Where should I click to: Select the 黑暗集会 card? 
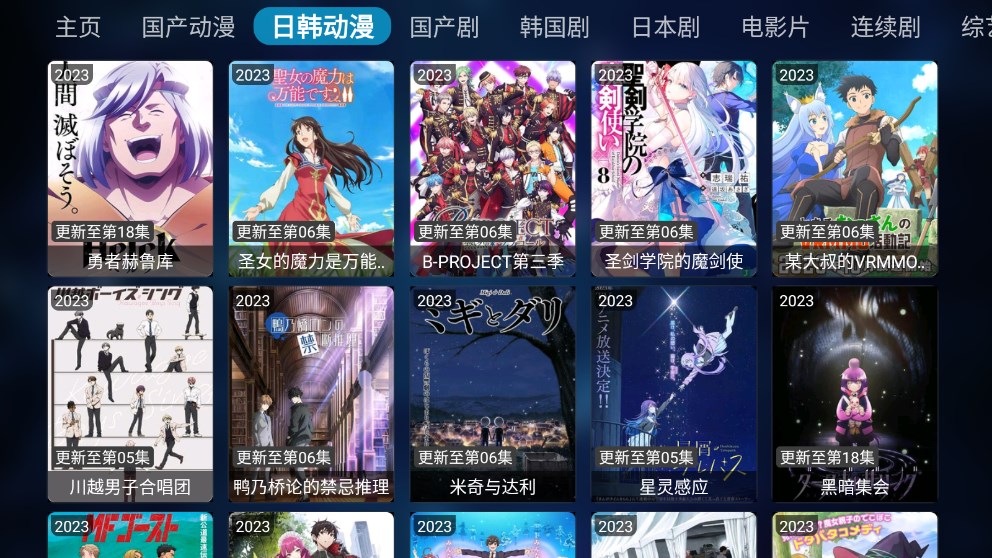pyautogui.click(x=854, y=394)
